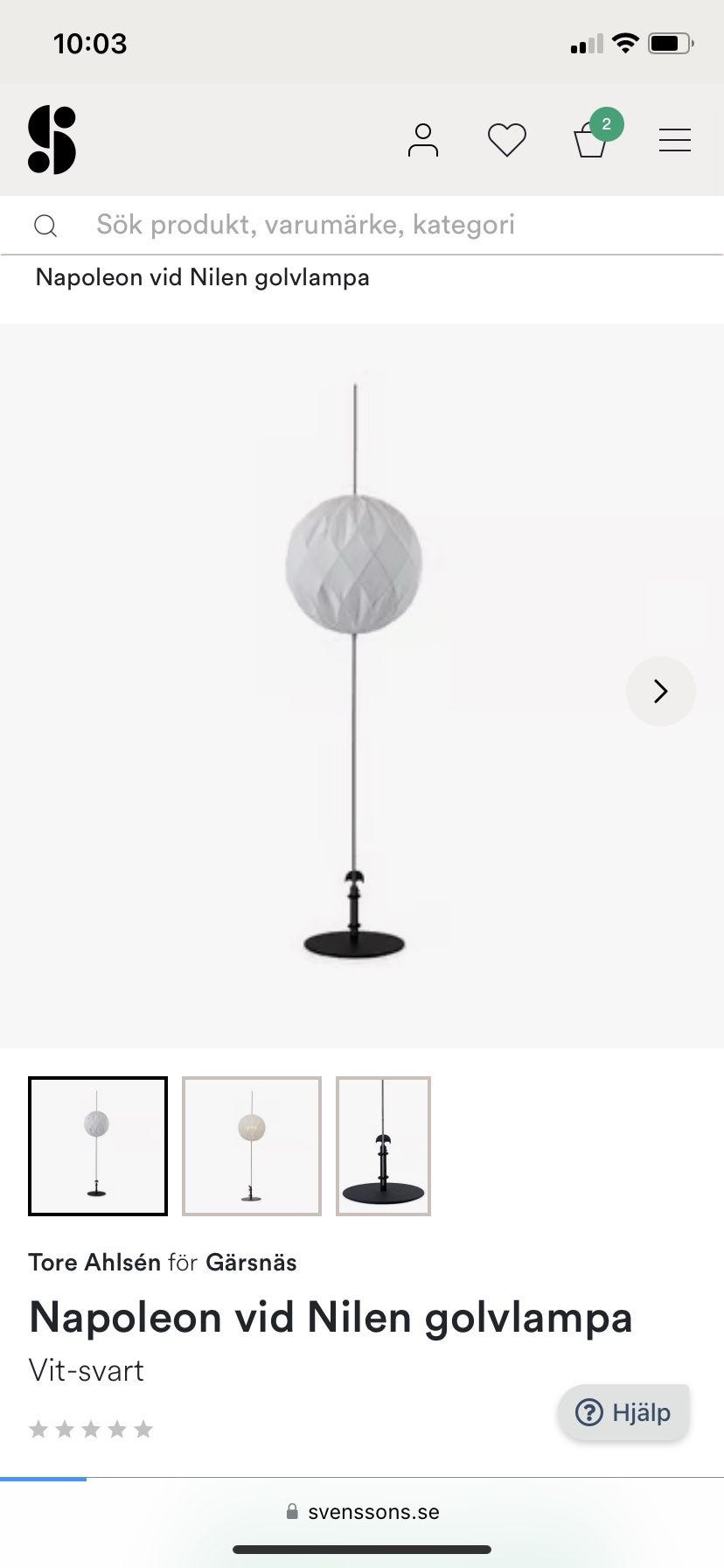
Task: Tap the svenssons.se address bar
Action: 363,1512
